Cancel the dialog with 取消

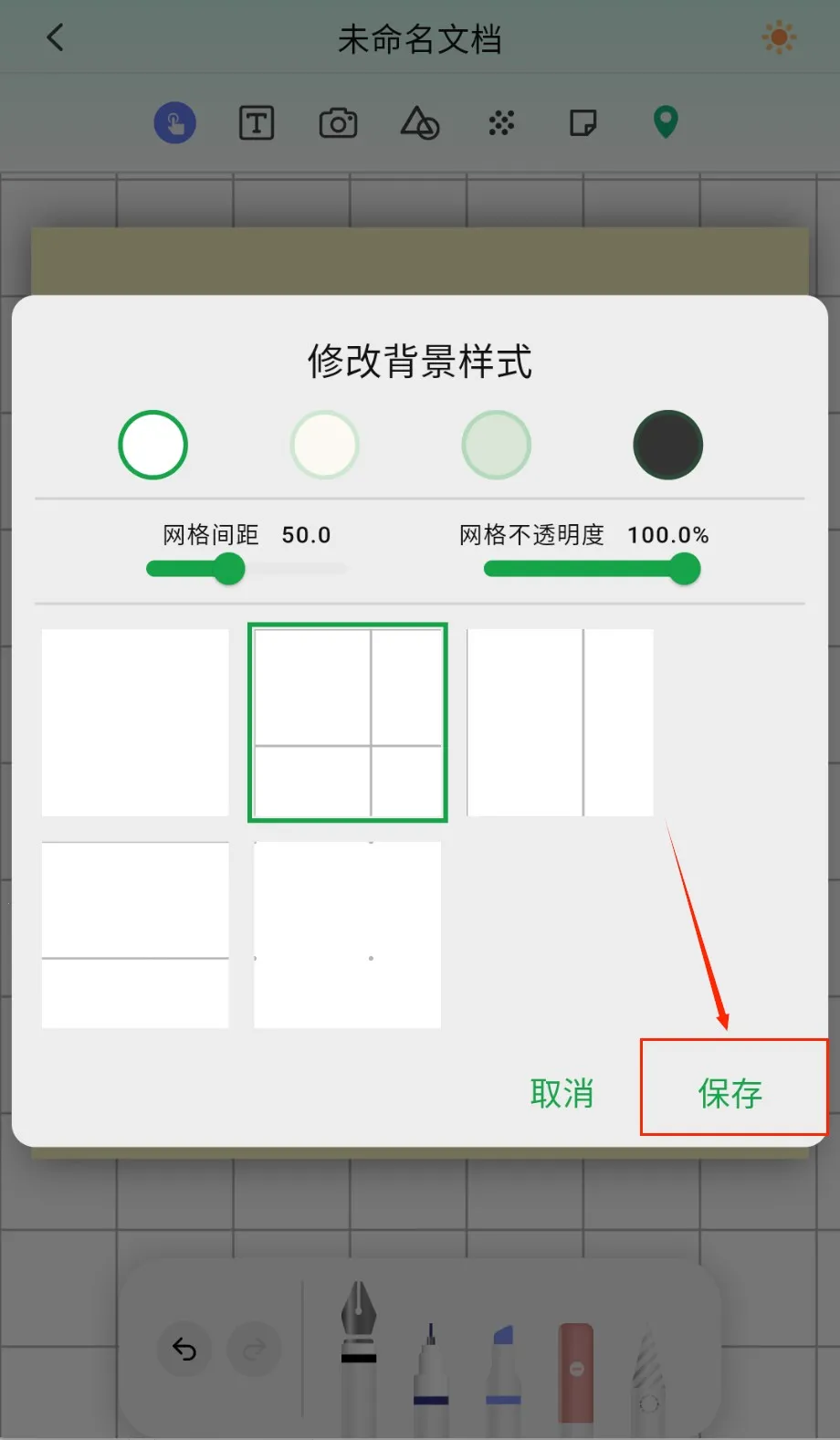click(x=562, y=1092)
